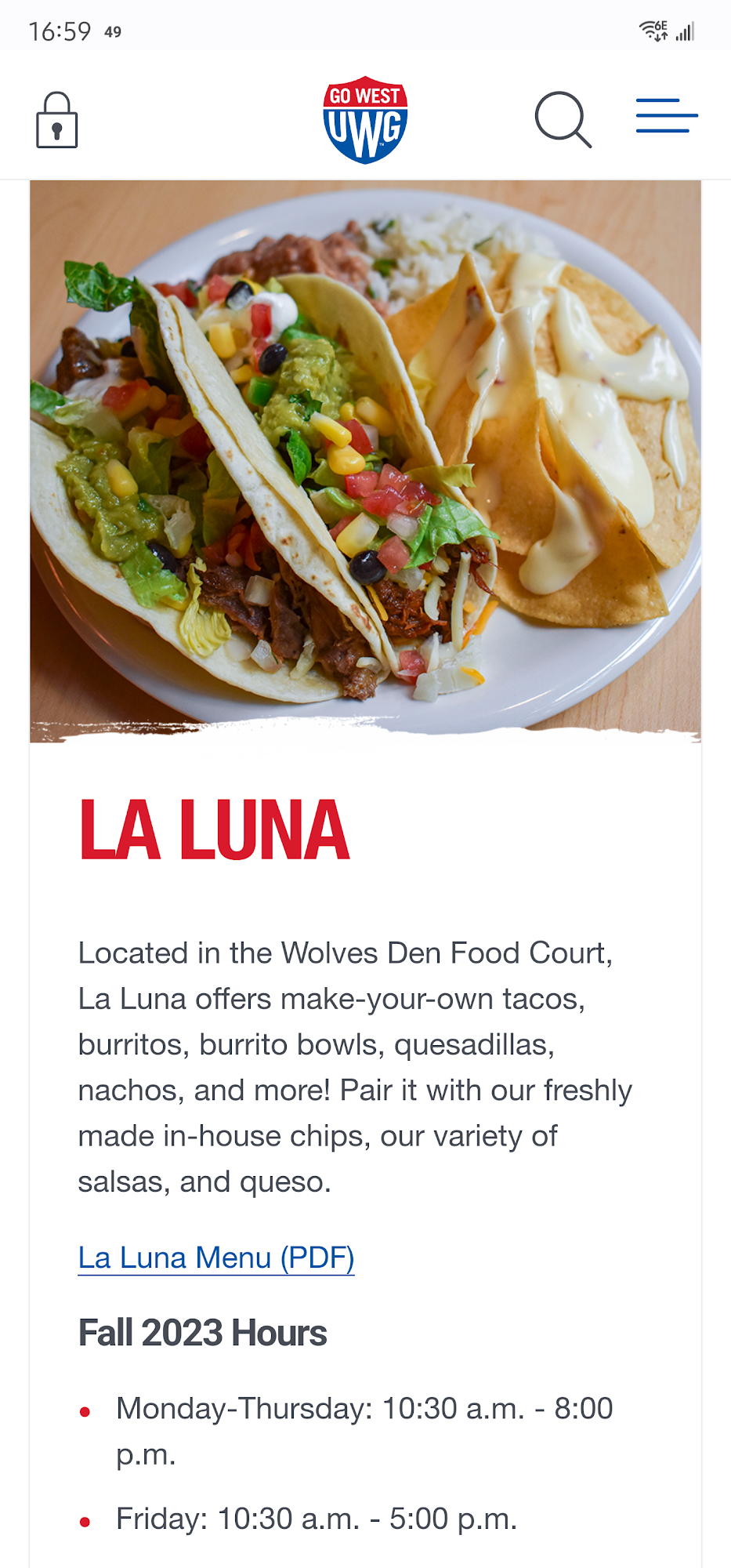
Task: Tap the cellular signal bars icon
Action: click(684, 31)
